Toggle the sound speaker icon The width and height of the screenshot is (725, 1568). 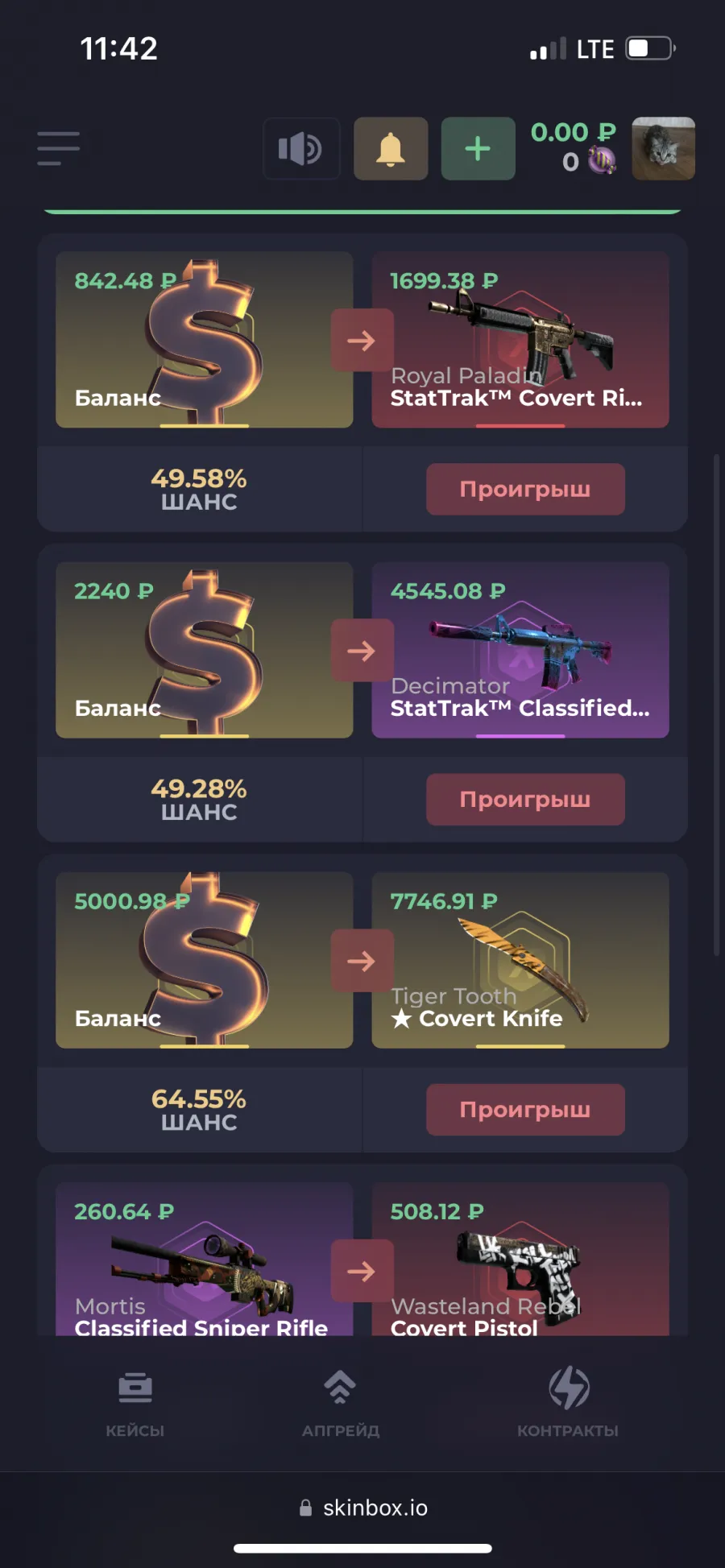pos(301,149)
